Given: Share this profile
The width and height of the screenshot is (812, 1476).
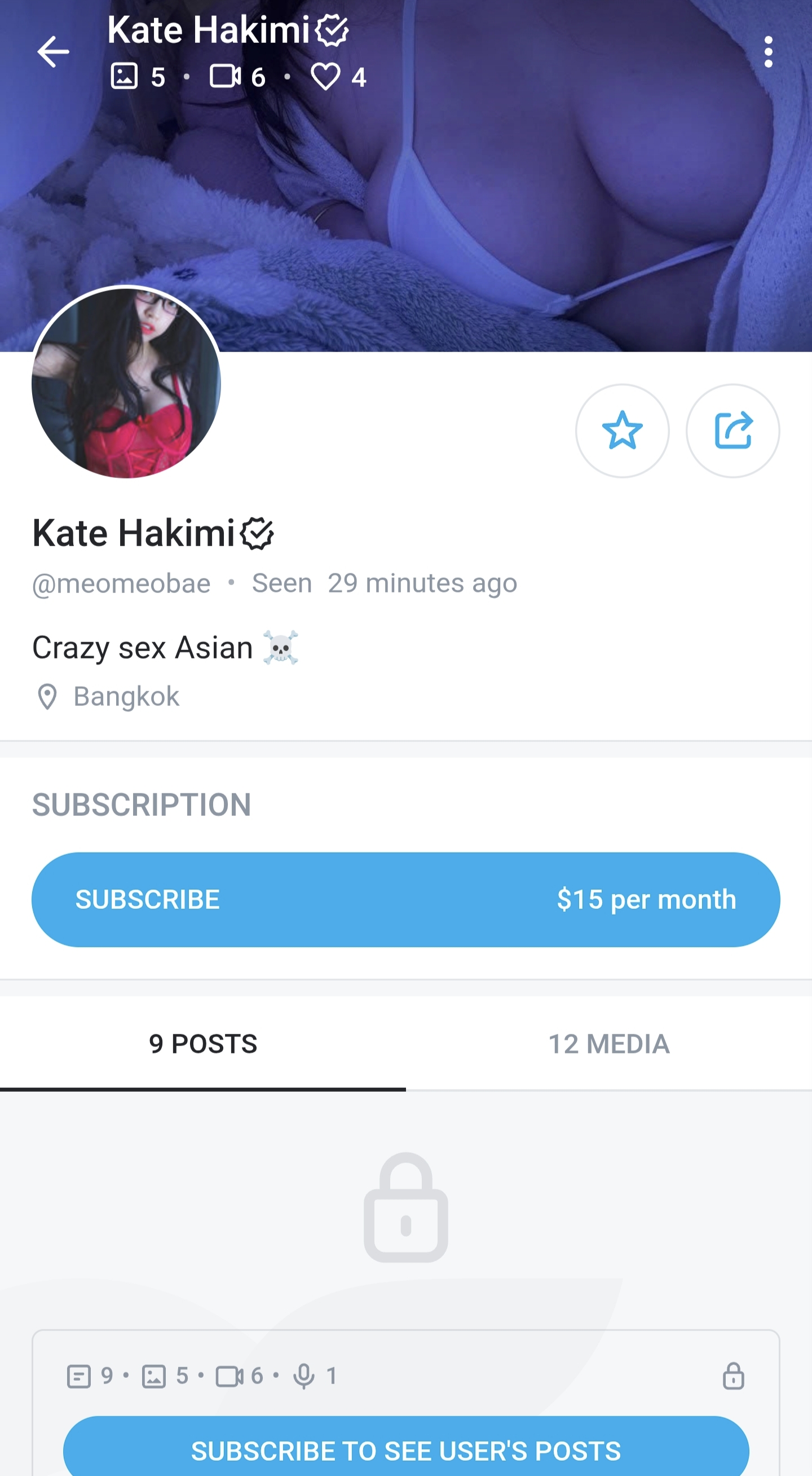Looking at the screenshot, I should click(732, 430).
